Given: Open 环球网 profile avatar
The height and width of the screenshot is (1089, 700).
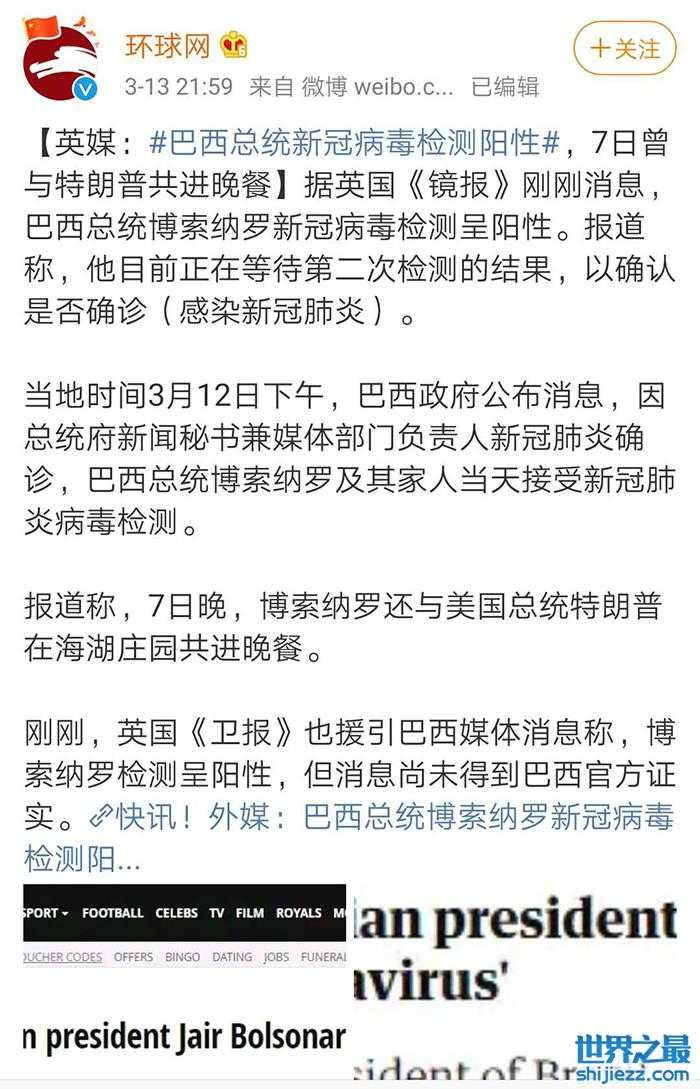Looking at the screenshot, I should [x=62, y=60].
